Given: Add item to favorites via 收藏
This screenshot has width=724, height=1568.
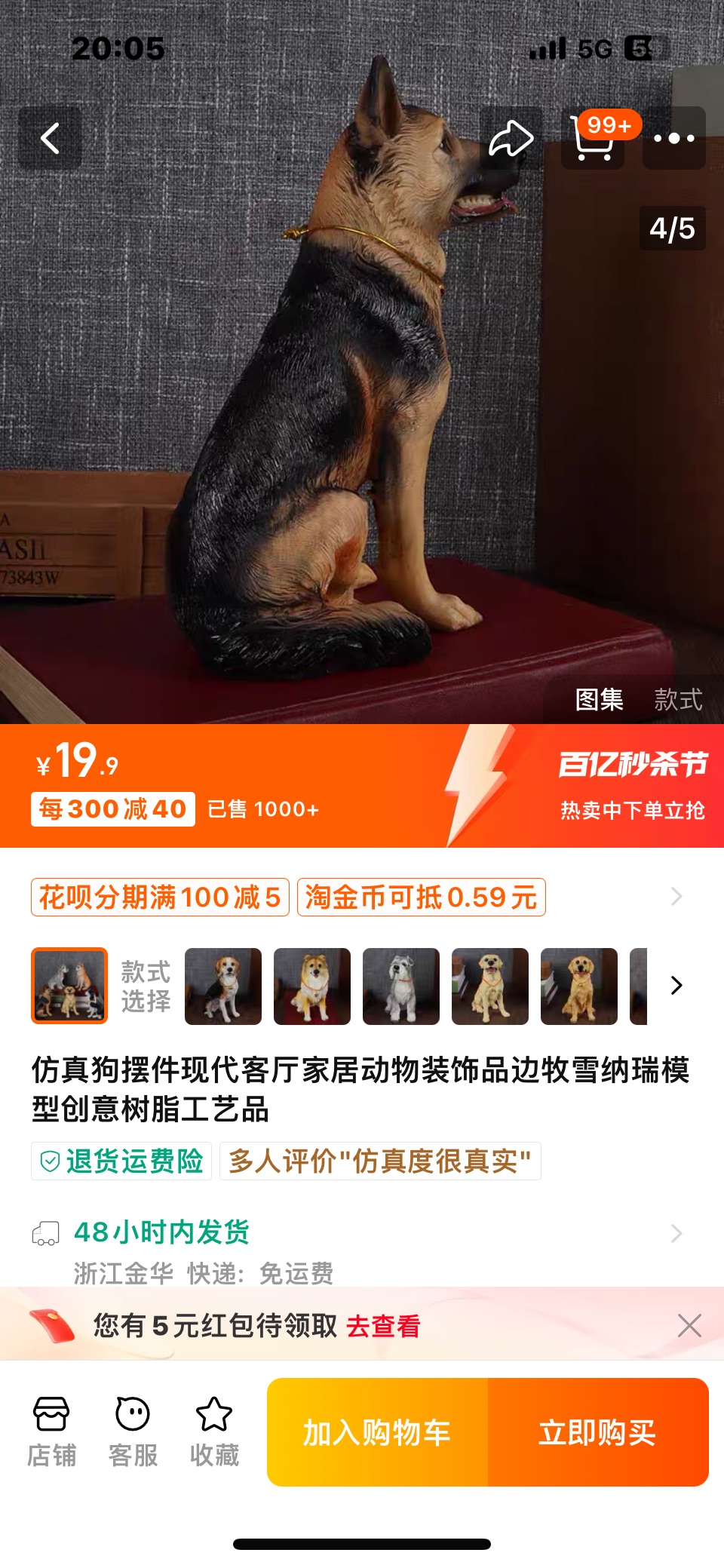Looking at the screenshot, I should tap(214, 1431).
